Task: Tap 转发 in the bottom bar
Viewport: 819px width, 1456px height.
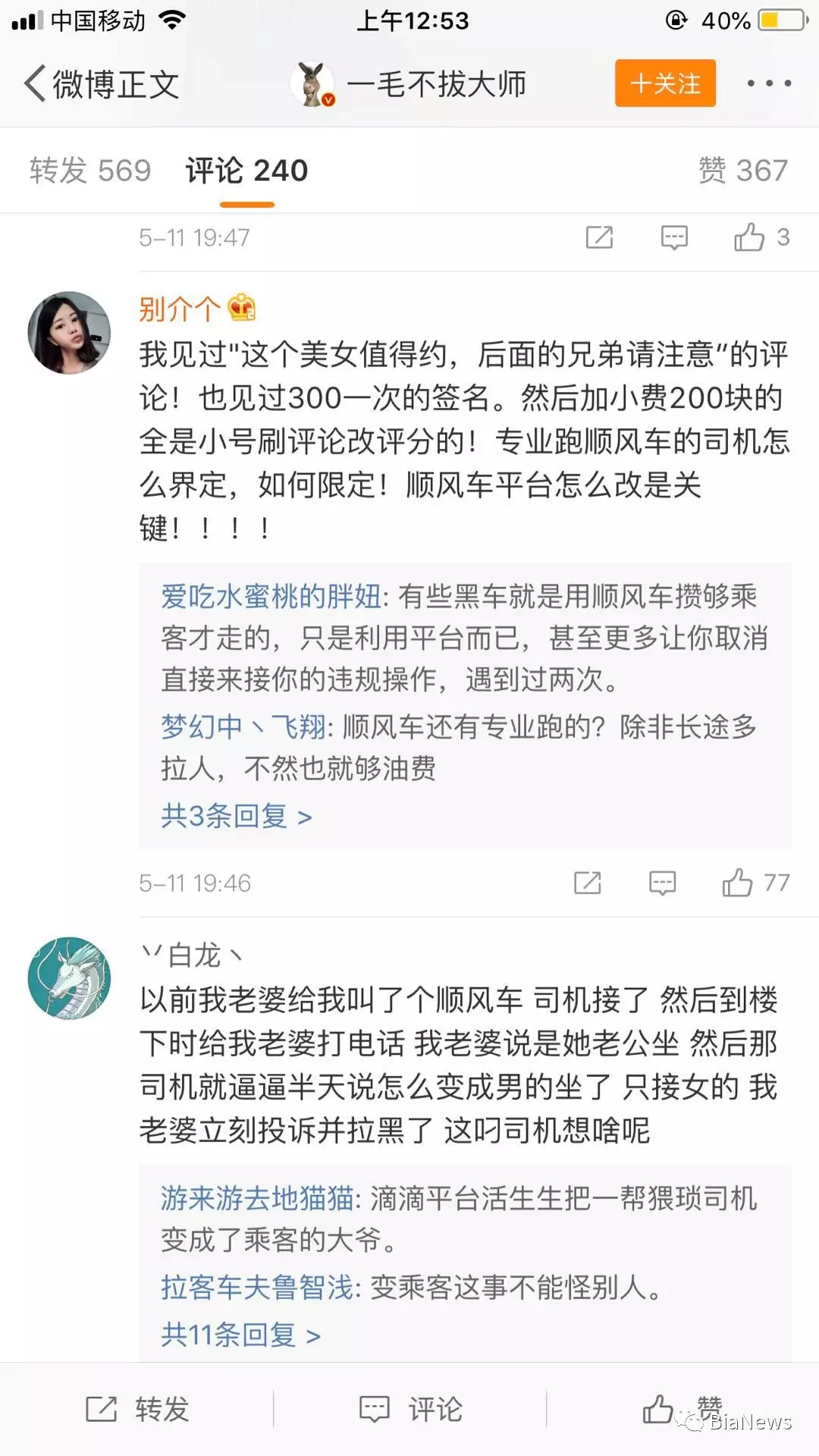Action: click(x=136, y=1409)
